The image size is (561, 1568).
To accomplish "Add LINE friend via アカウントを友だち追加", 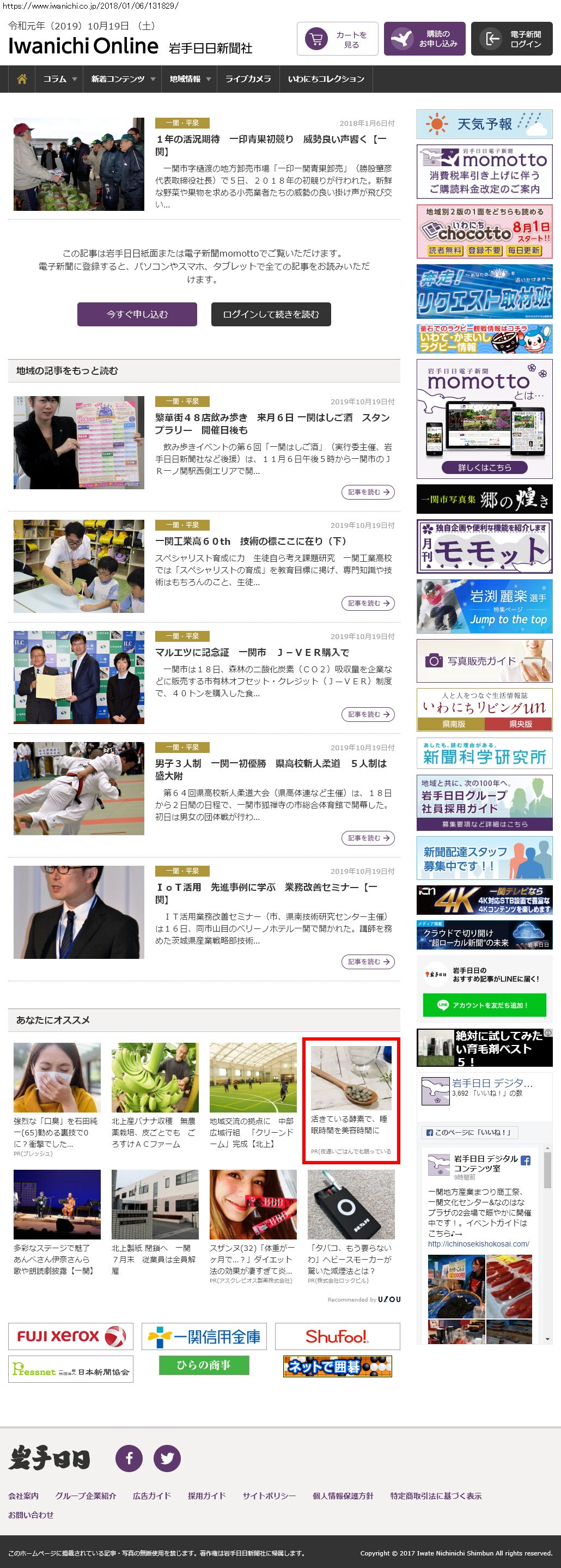I will (484, 1005).
